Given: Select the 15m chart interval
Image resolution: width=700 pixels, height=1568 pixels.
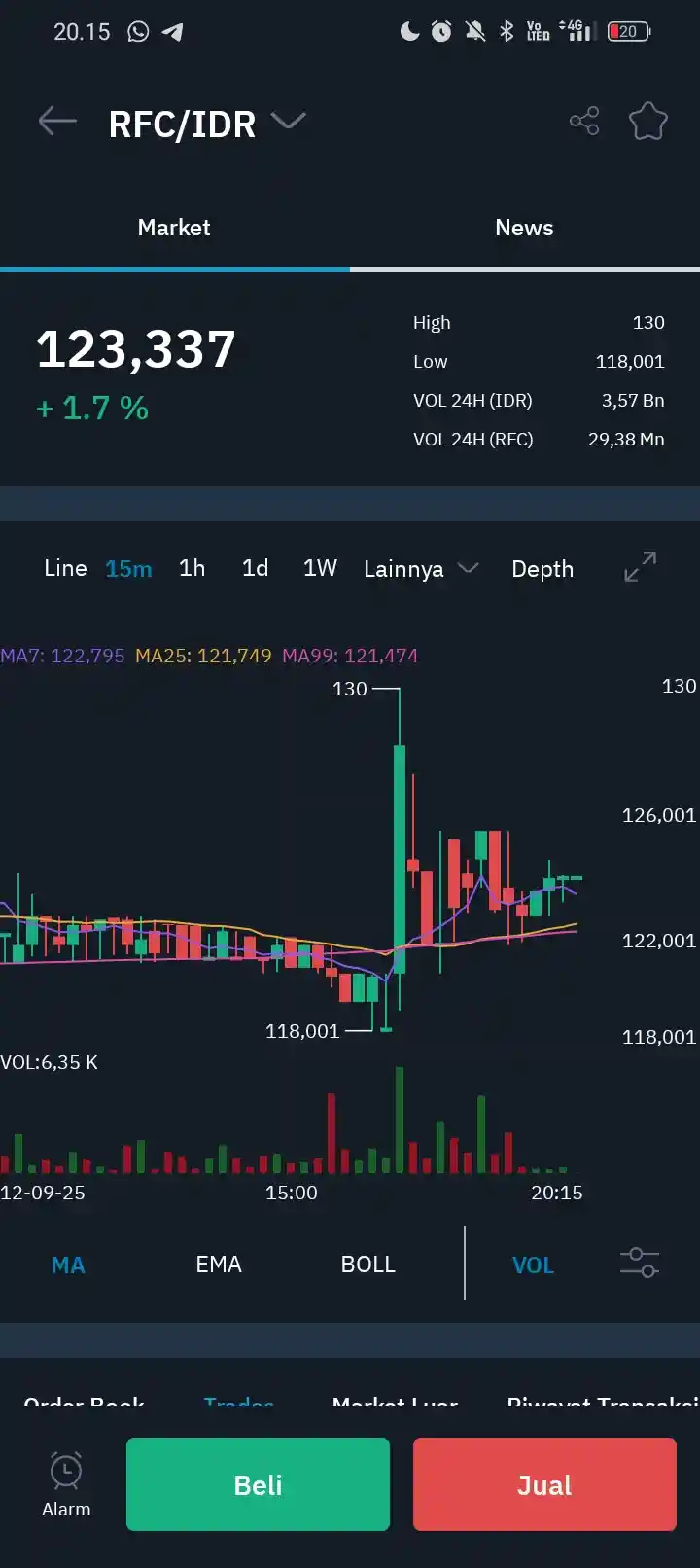Looking at the screenshot, I should [128, 569].
